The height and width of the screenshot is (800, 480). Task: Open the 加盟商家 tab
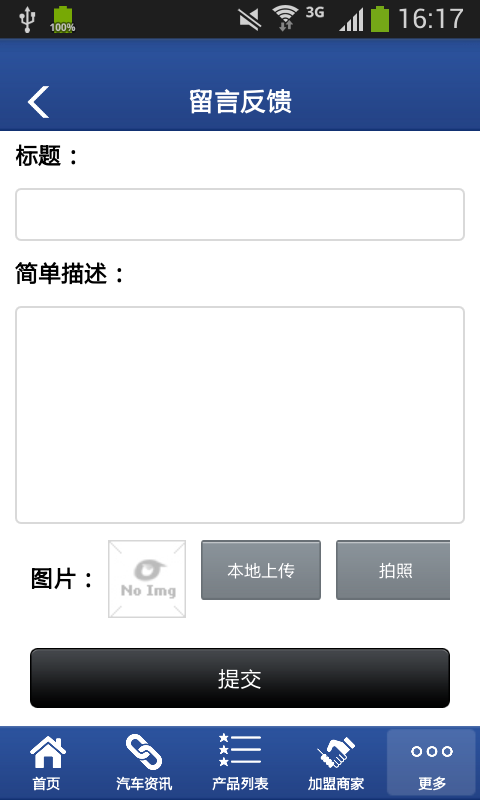[x=336, y=763]
